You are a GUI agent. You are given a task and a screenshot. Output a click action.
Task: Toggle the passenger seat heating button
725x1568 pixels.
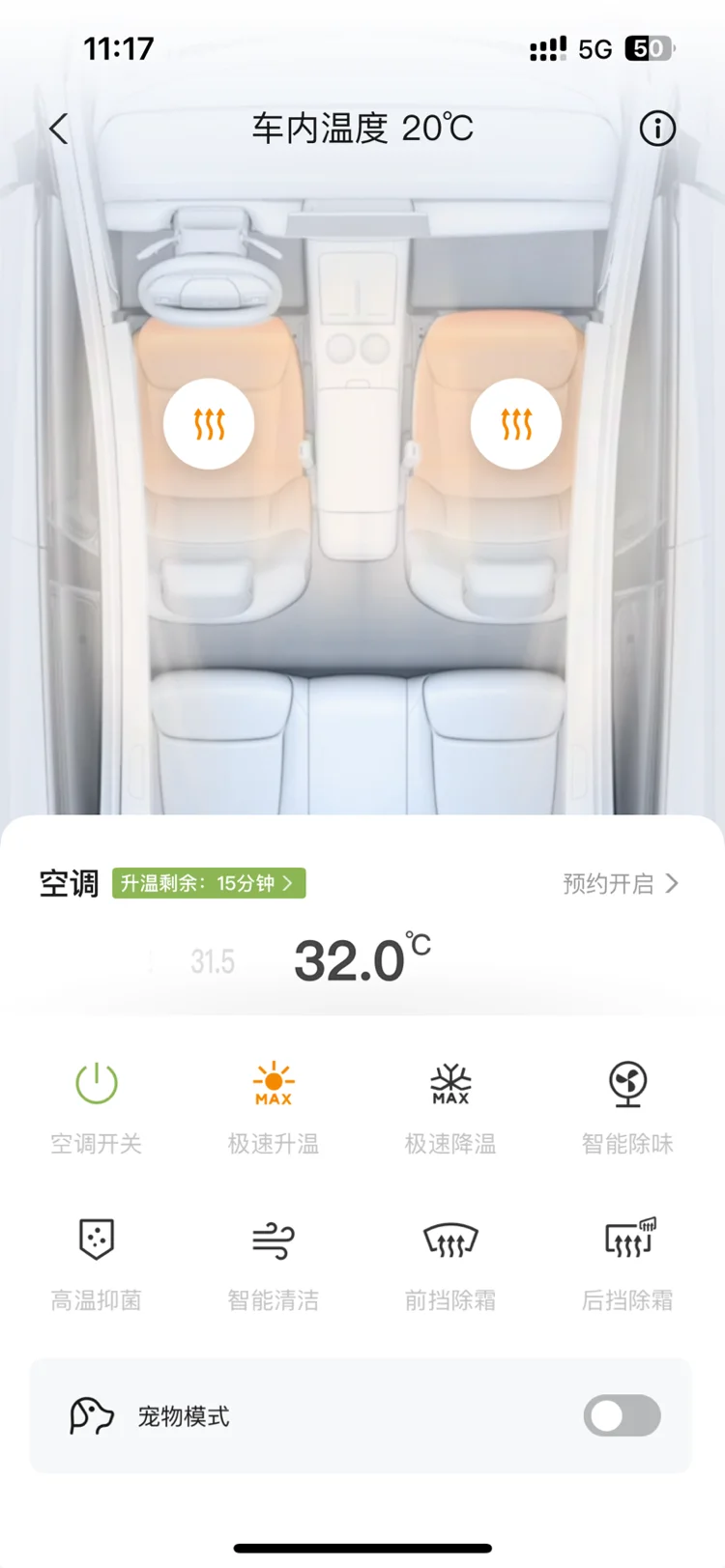(516, 424)
